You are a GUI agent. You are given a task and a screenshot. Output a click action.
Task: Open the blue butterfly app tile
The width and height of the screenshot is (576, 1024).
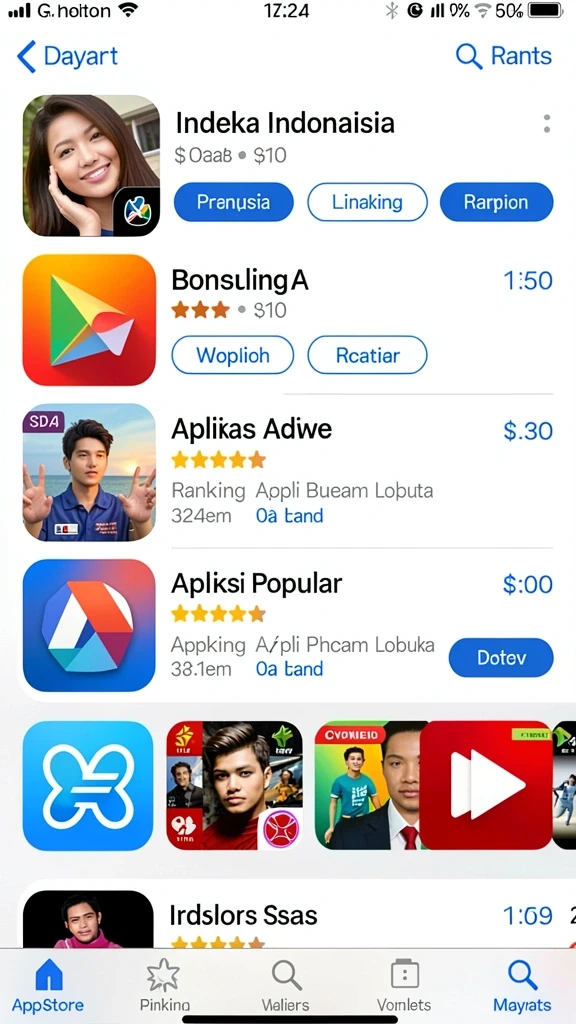(x=88, y=786)
